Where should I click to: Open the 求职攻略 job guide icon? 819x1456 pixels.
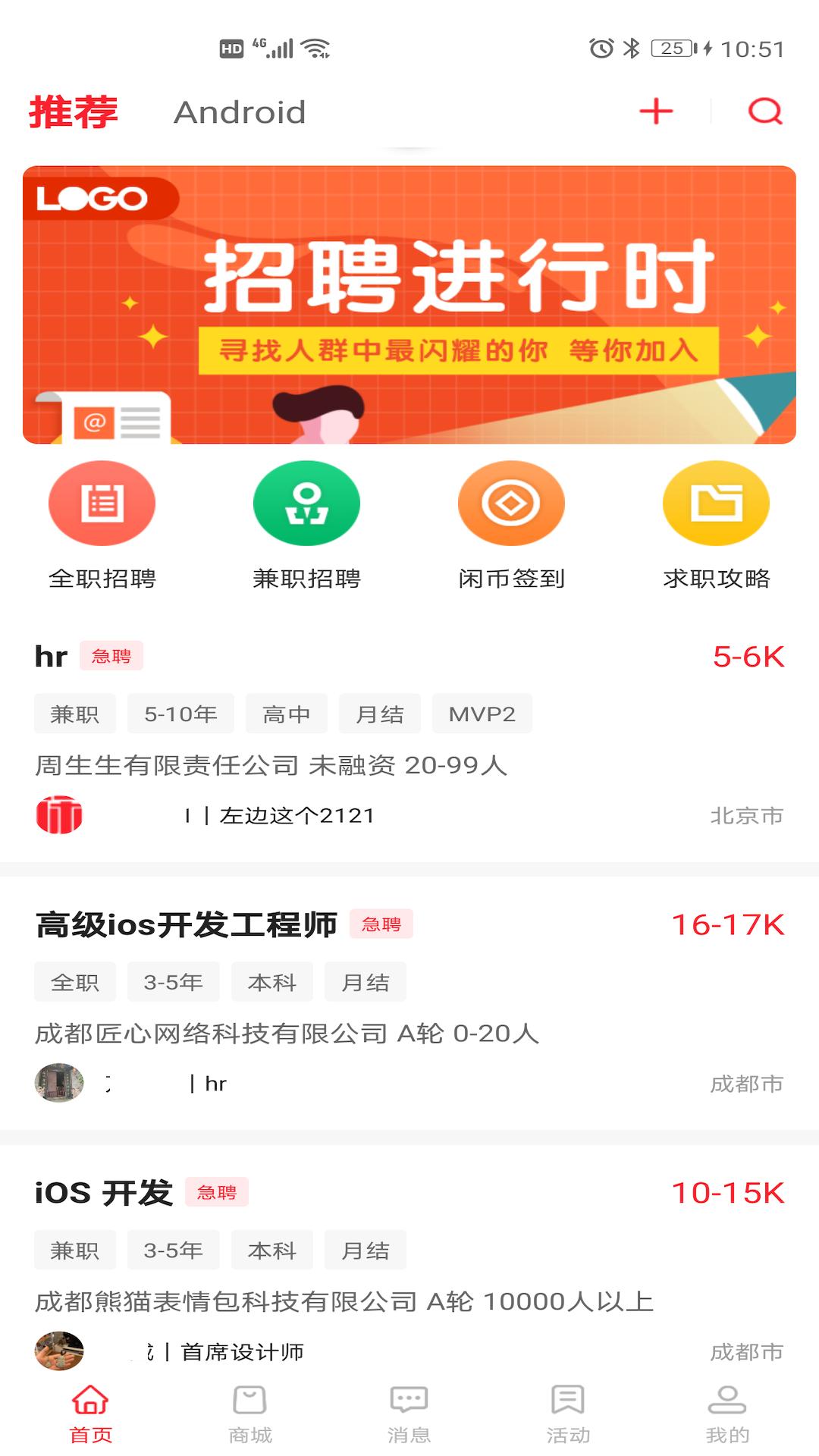717,526
